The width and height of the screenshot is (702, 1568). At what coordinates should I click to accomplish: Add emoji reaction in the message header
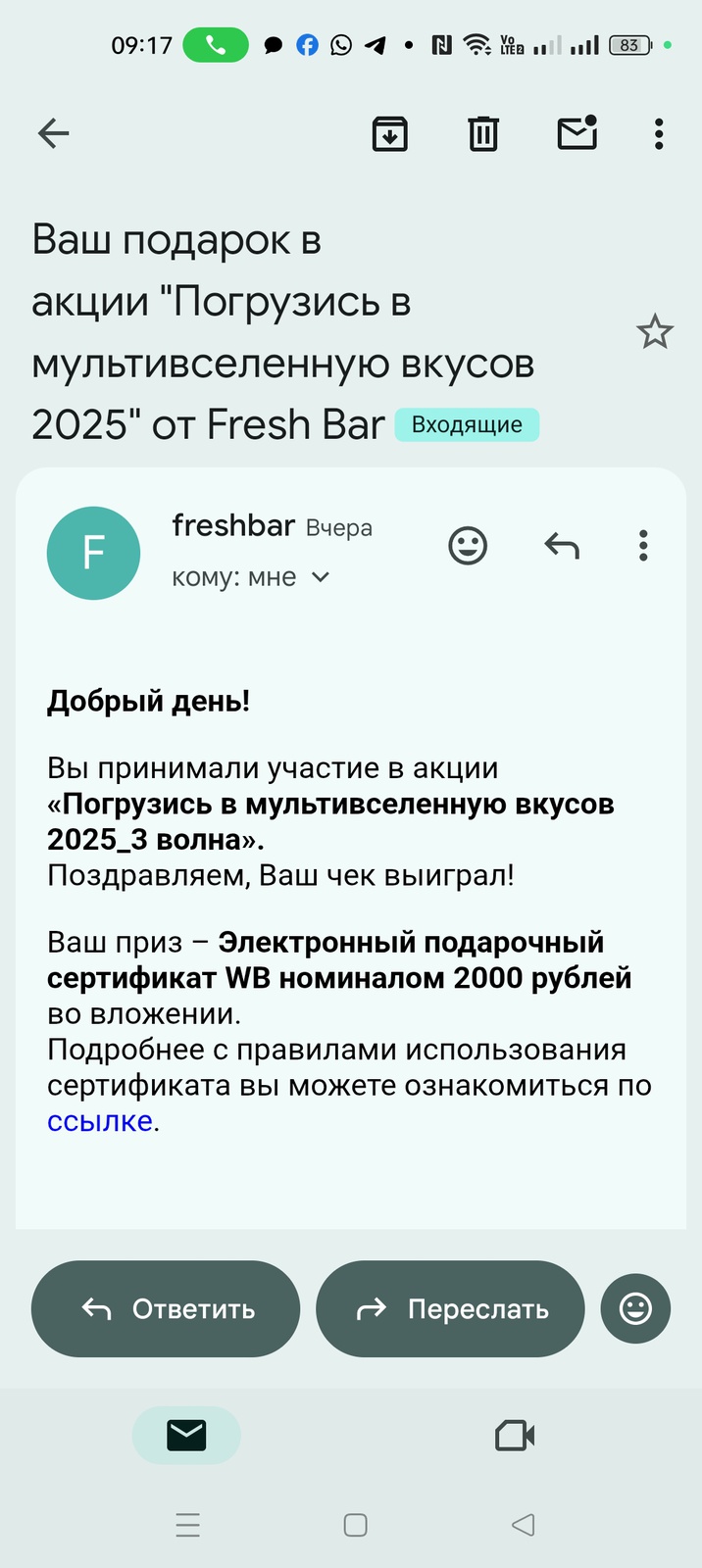(x=468, y=546)
